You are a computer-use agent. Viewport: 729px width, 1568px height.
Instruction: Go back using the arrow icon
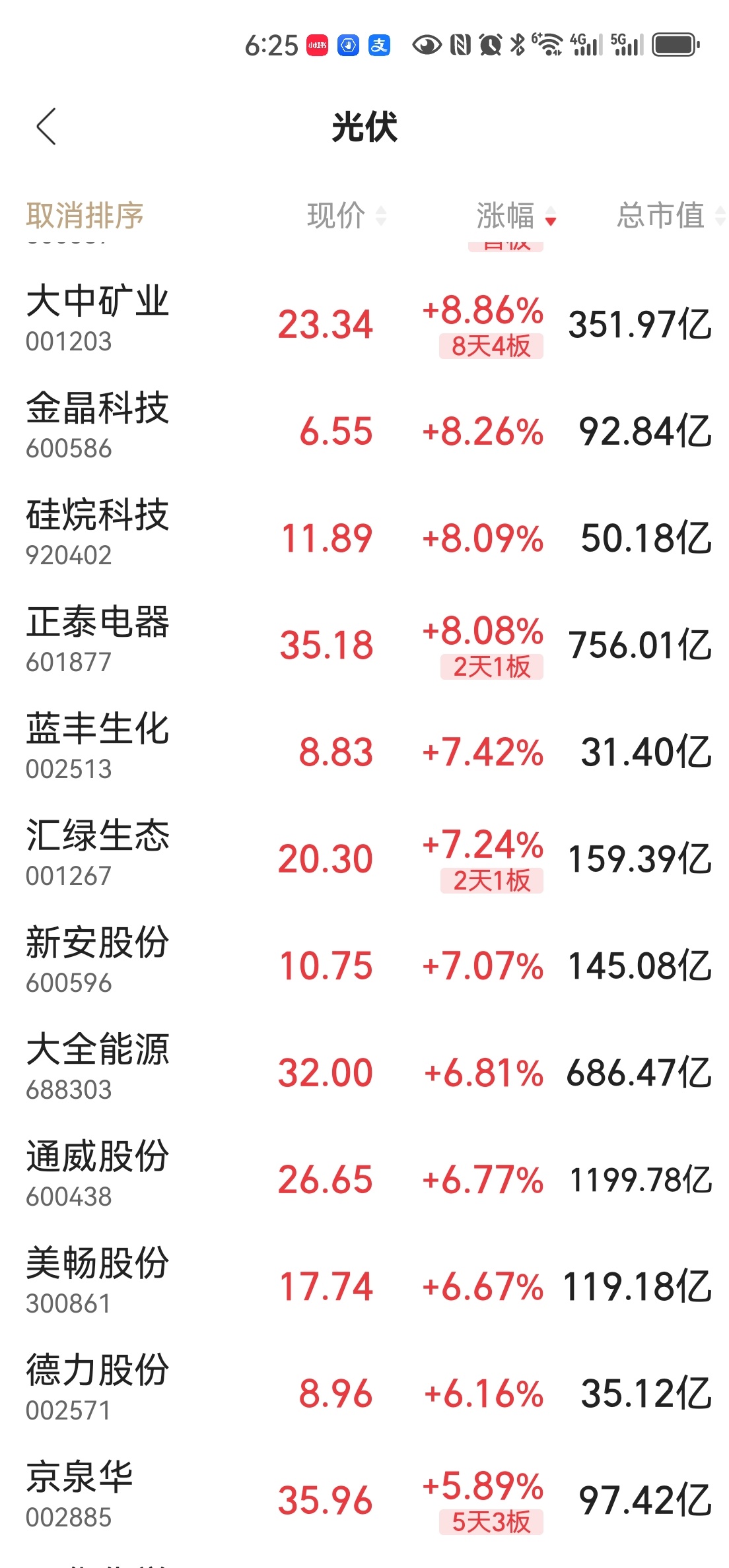[x=46, y=127]
